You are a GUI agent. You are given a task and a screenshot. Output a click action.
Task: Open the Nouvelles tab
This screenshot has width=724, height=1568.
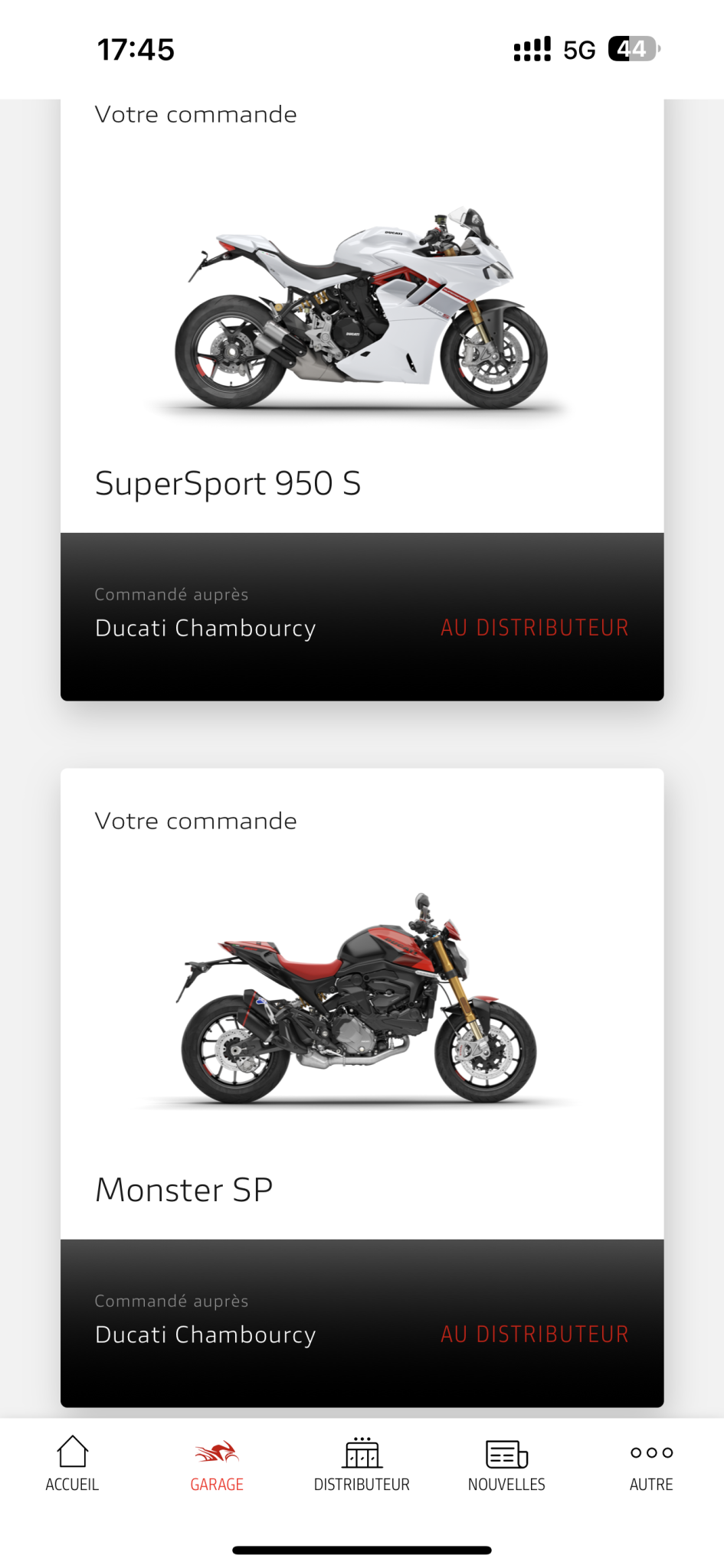tap(506, 1464)
